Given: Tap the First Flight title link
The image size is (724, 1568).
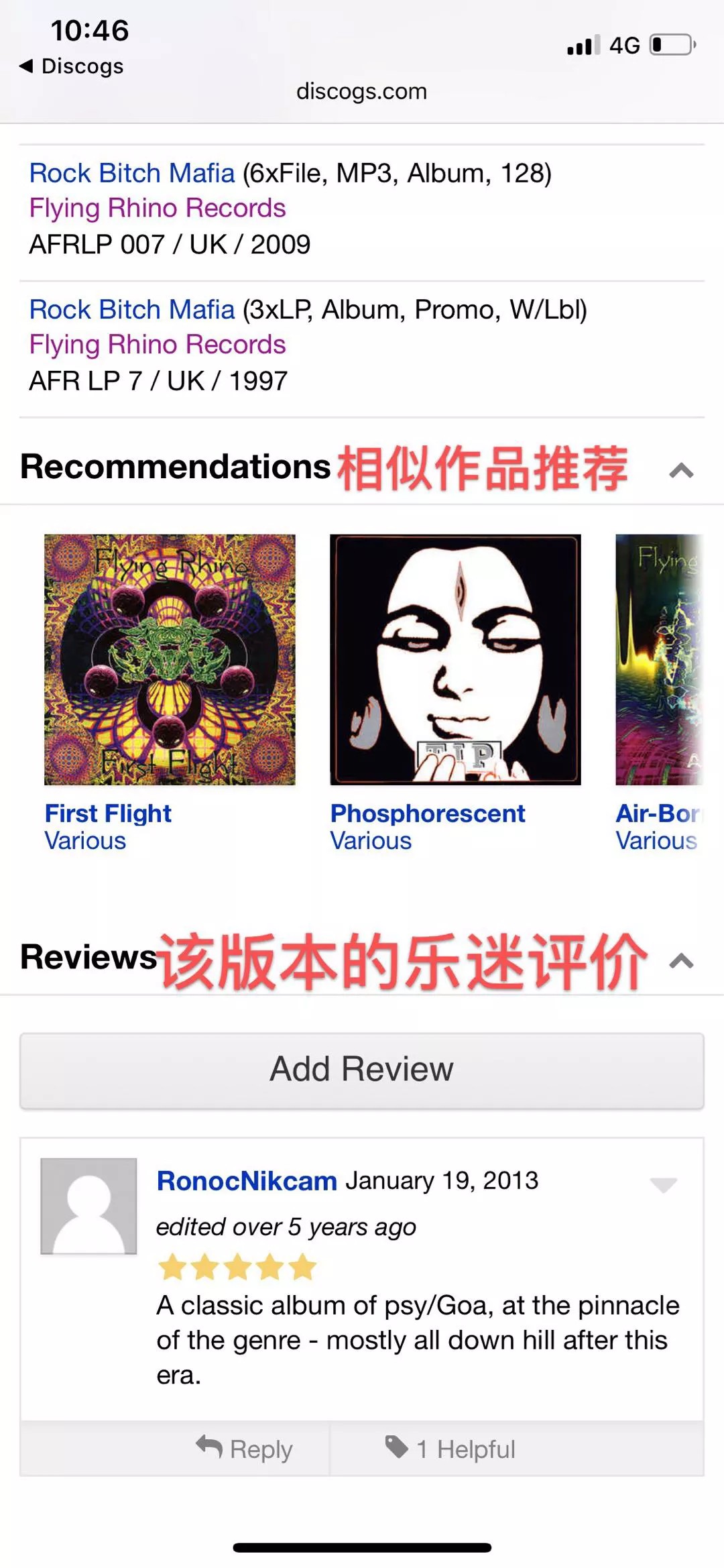Looking at the screenshot, I should click(x=108, y=813).
